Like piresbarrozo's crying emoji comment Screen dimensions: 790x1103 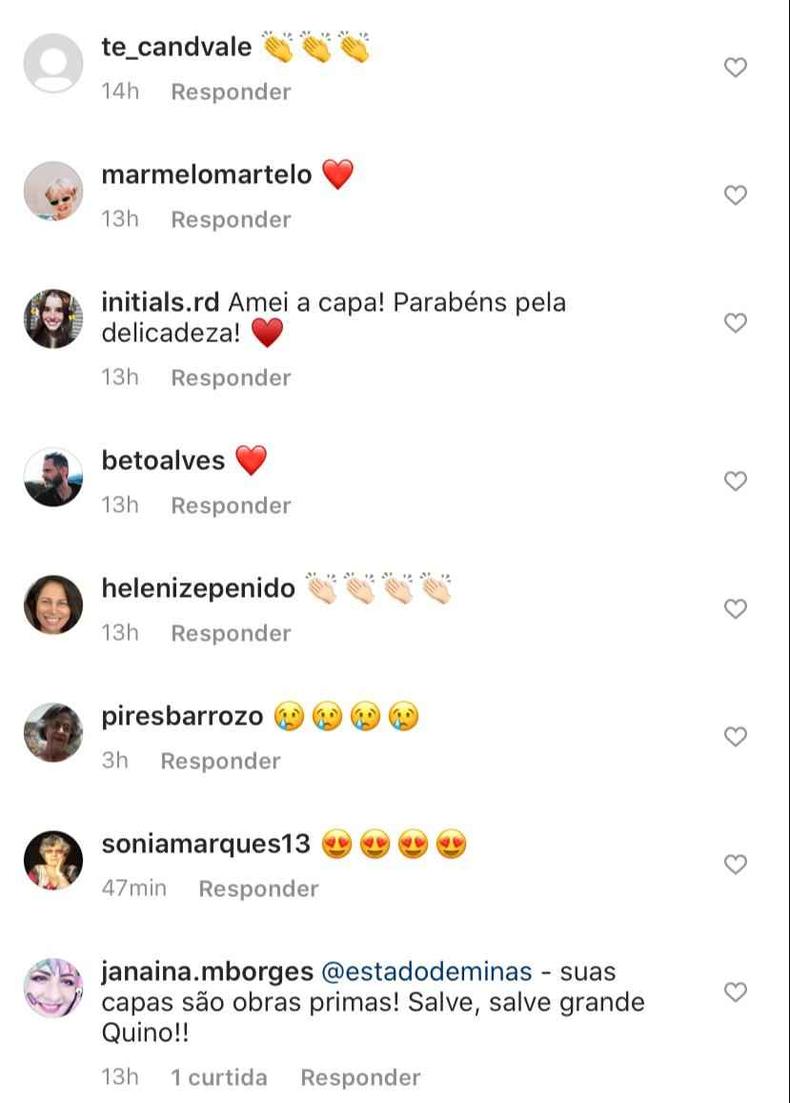click(735, 737)
